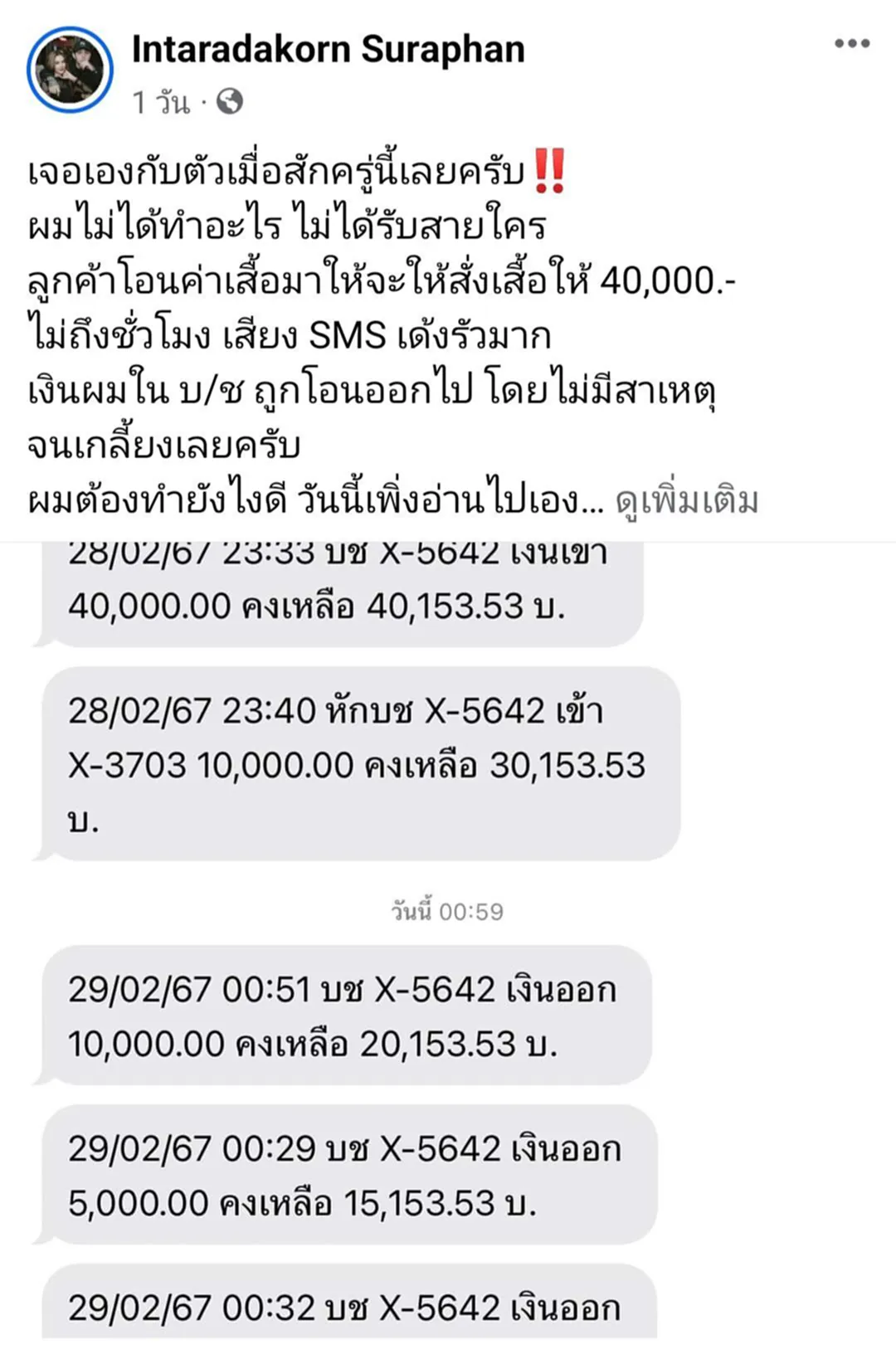Expand the post with ดูเพิ่มเติม
Viewport: 896px width, 1359px height.
(687, 501)
